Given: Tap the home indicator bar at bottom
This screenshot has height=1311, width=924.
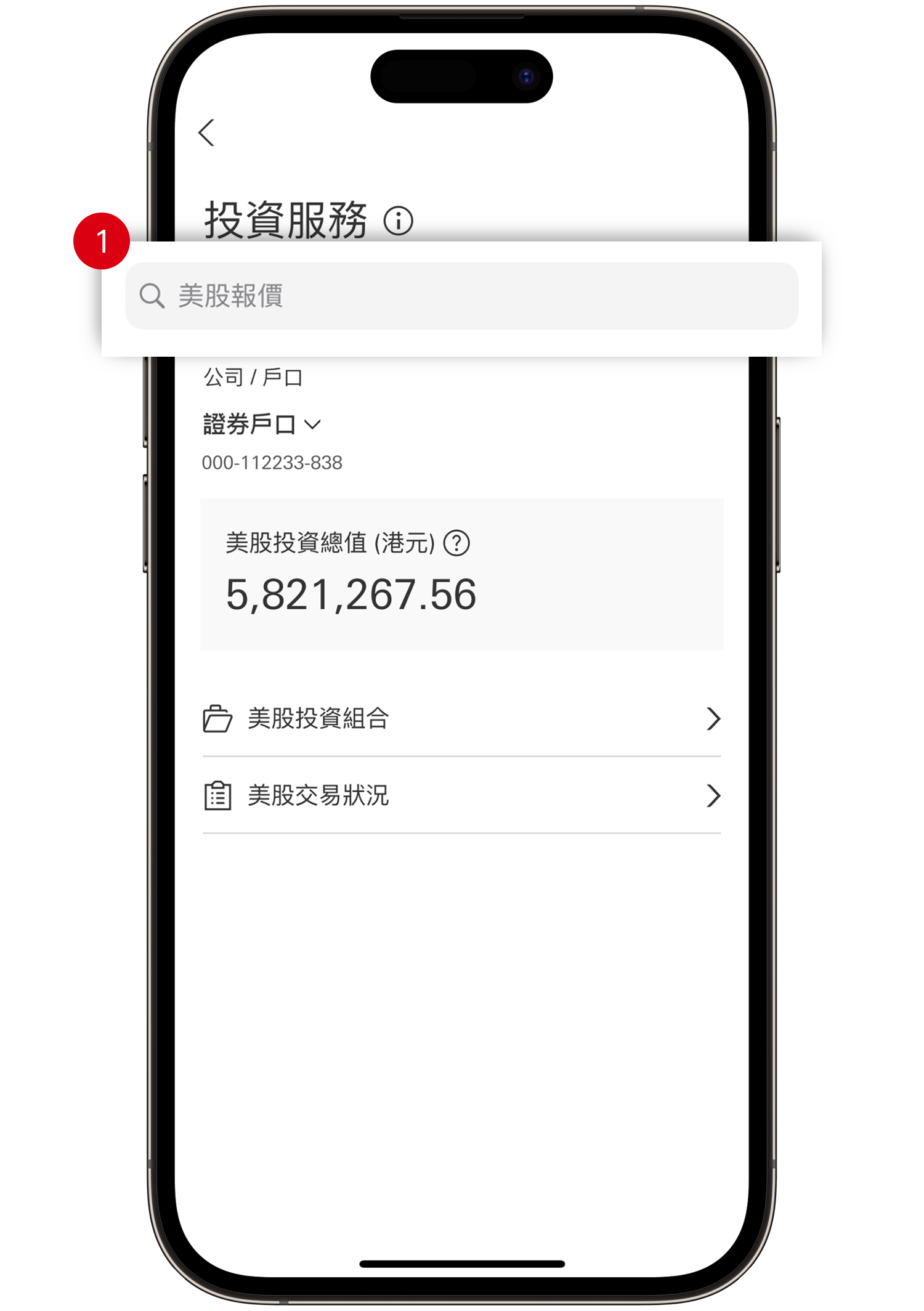Looking at the screenshot, I should tap(462, 1264).
